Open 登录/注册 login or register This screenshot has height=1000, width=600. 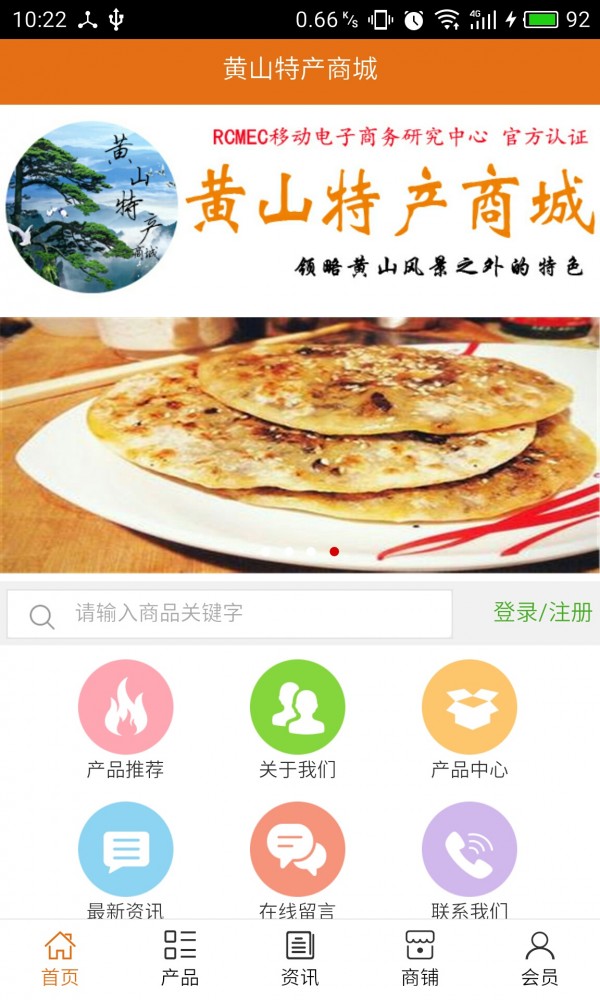[x=542, y=612]
